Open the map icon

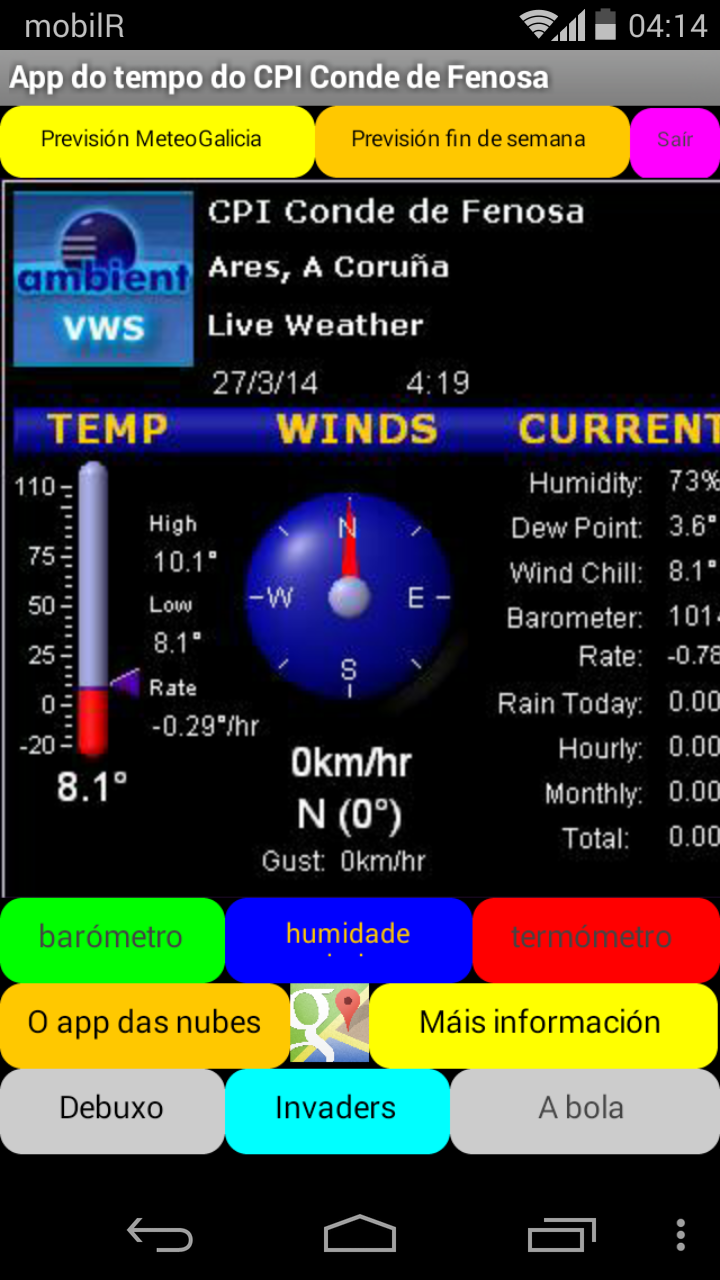[x=329, y=1023]
